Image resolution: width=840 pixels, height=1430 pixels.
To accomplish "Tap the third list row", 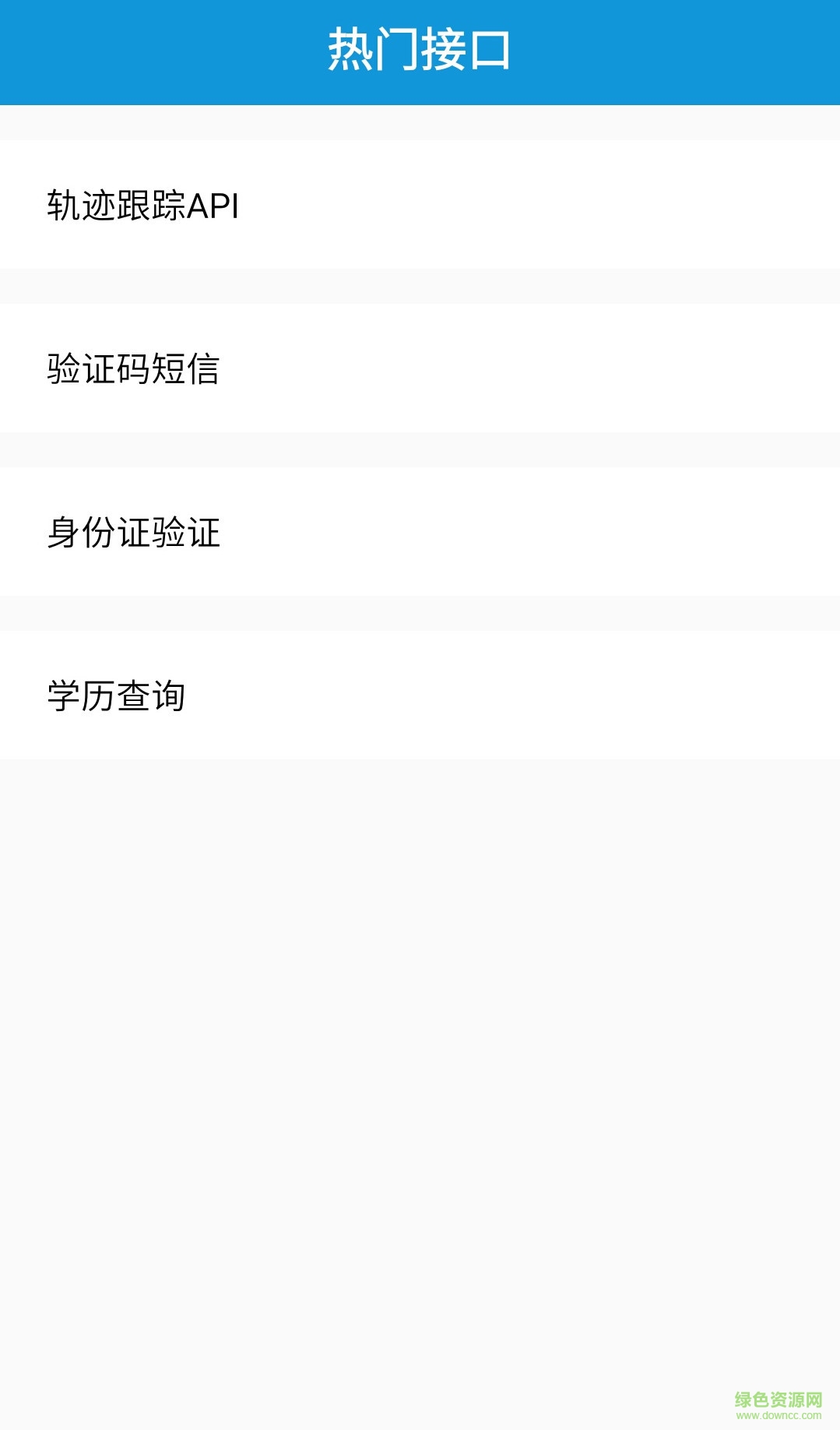I will click(420, 531).
